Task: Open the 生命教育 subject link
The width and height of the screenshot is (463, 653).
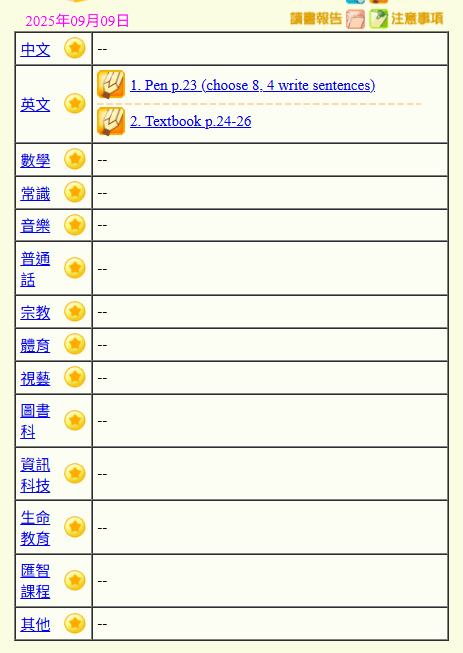Action: 35,528
